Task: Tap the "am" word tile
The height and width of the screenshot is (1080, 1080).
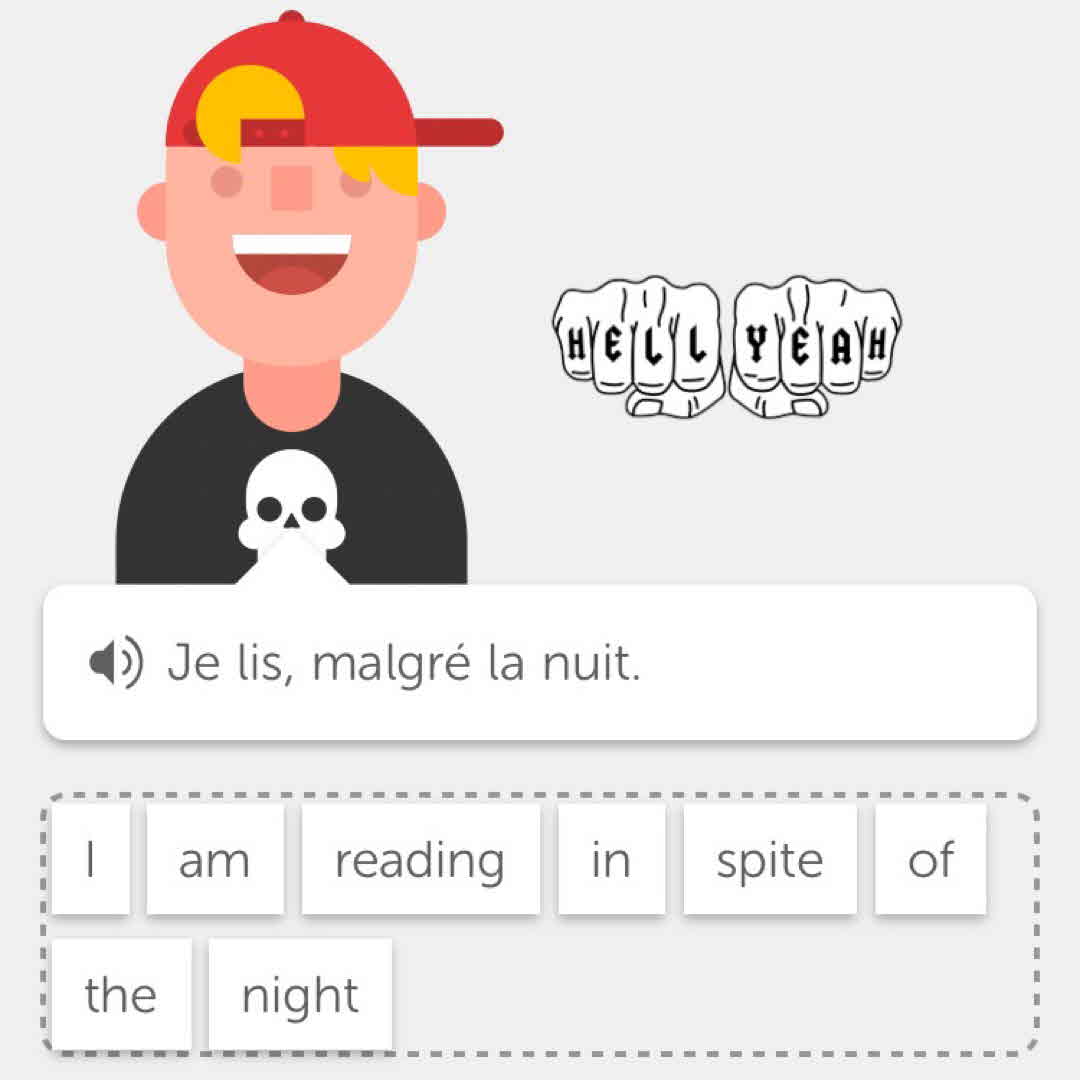Action: (215, 859)
